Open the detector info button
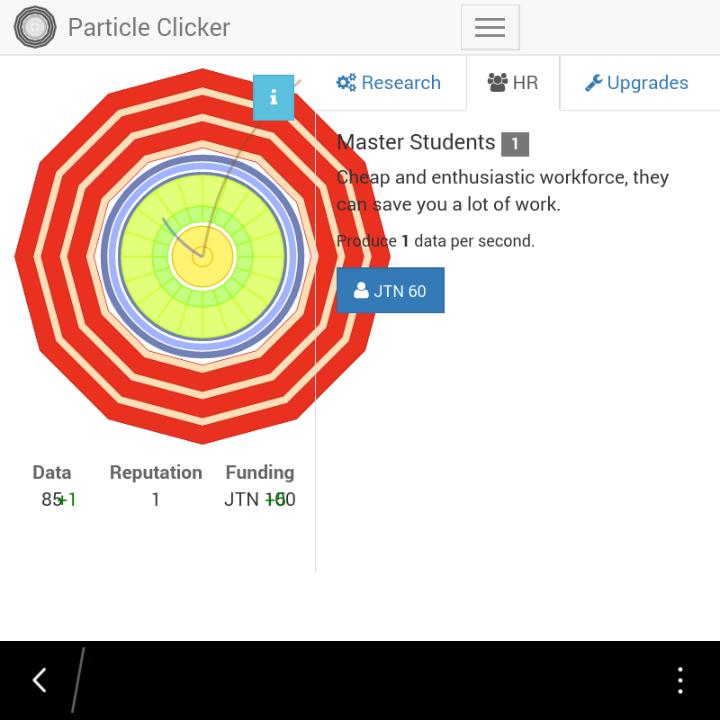 [273, 97]
